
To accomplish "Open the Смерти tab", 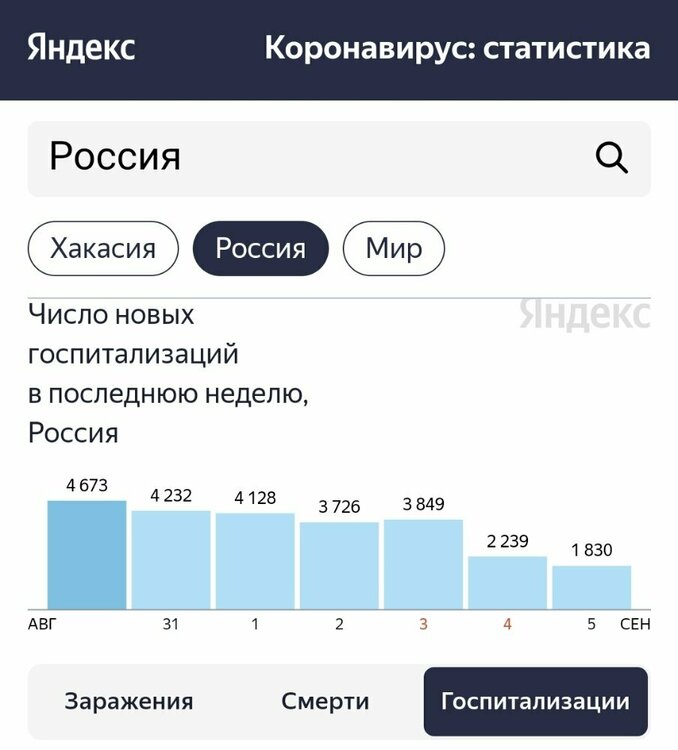I will click(x=325, y=701).
